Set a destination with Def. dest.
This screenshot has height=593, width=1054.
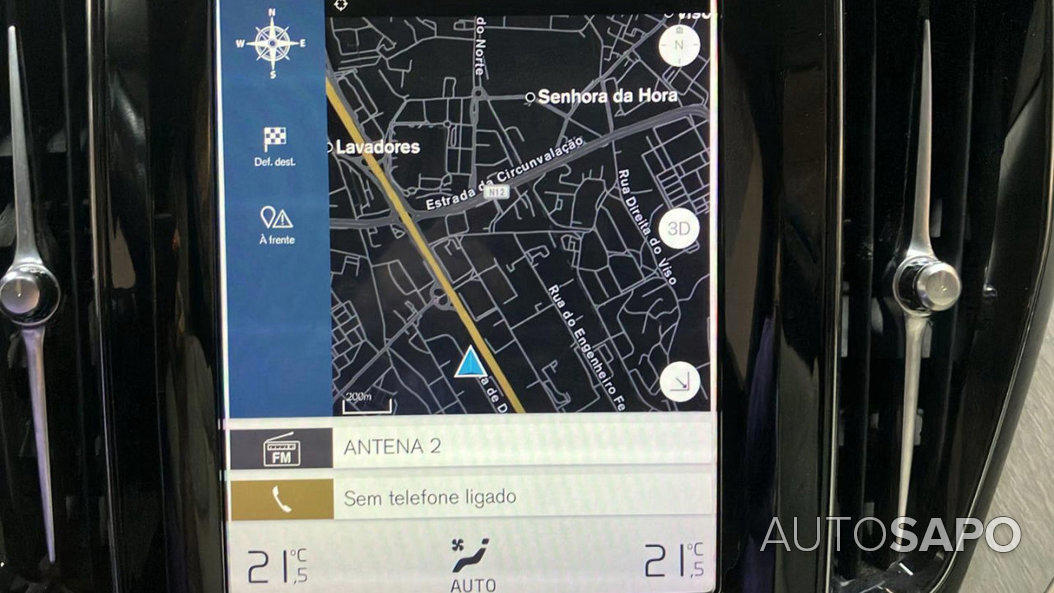click(x=274, y=146)
